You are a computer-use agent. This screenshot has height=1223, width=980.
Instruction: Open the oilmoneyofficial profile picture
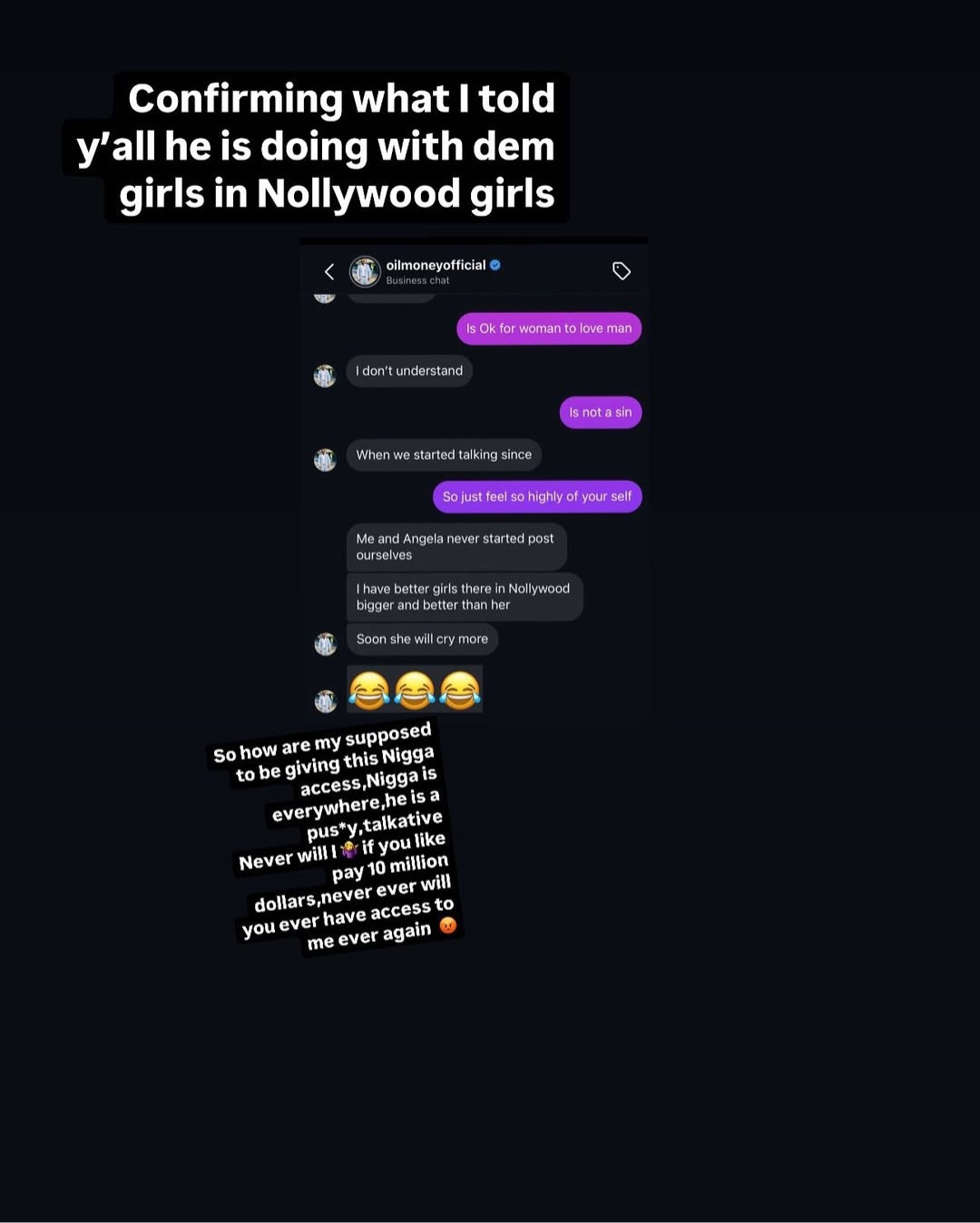364,271
